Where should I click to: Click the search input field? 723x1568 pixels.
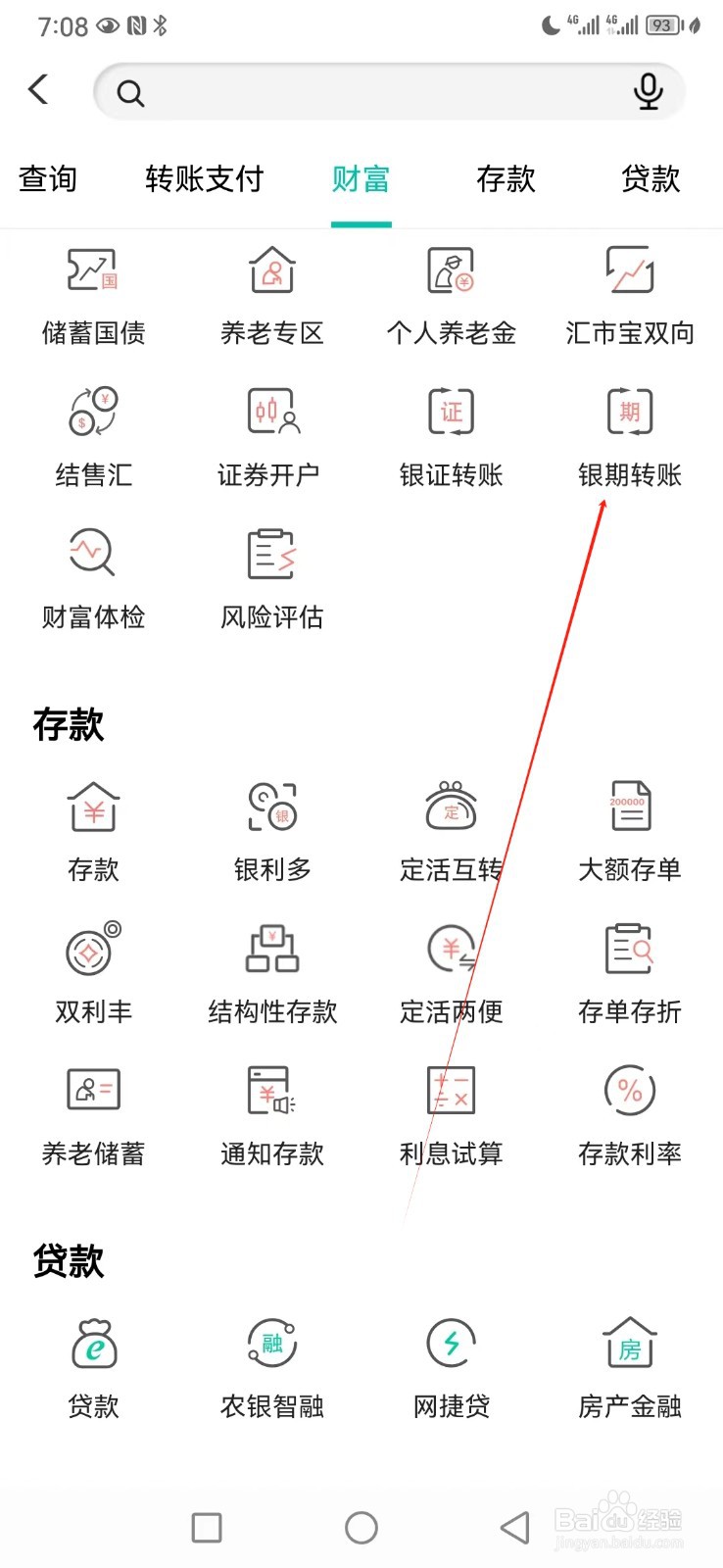pos(372,91)
